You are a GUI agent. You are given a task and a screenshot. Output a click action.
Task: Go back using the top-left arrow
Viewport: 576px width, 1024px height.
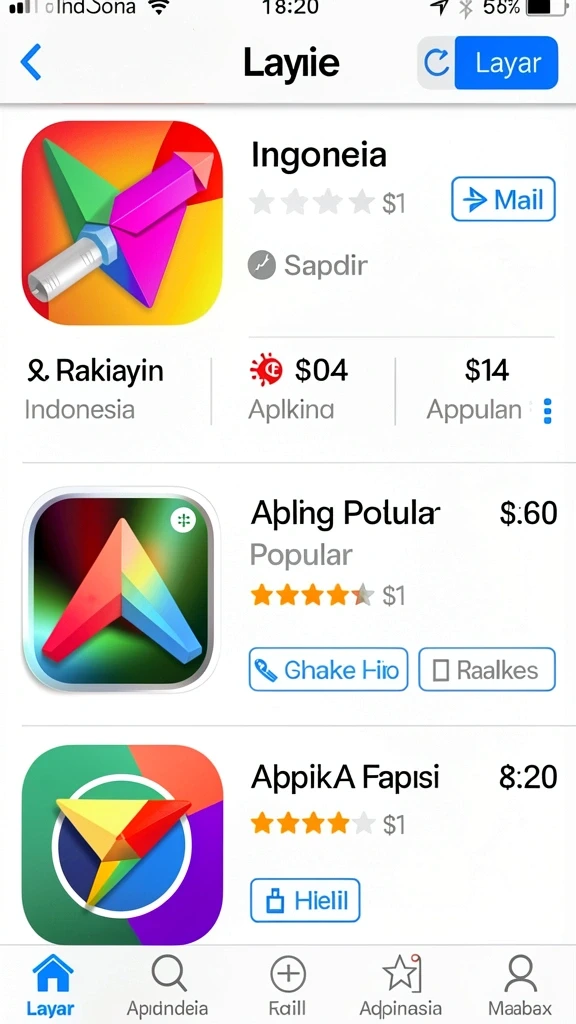point(31,63)
